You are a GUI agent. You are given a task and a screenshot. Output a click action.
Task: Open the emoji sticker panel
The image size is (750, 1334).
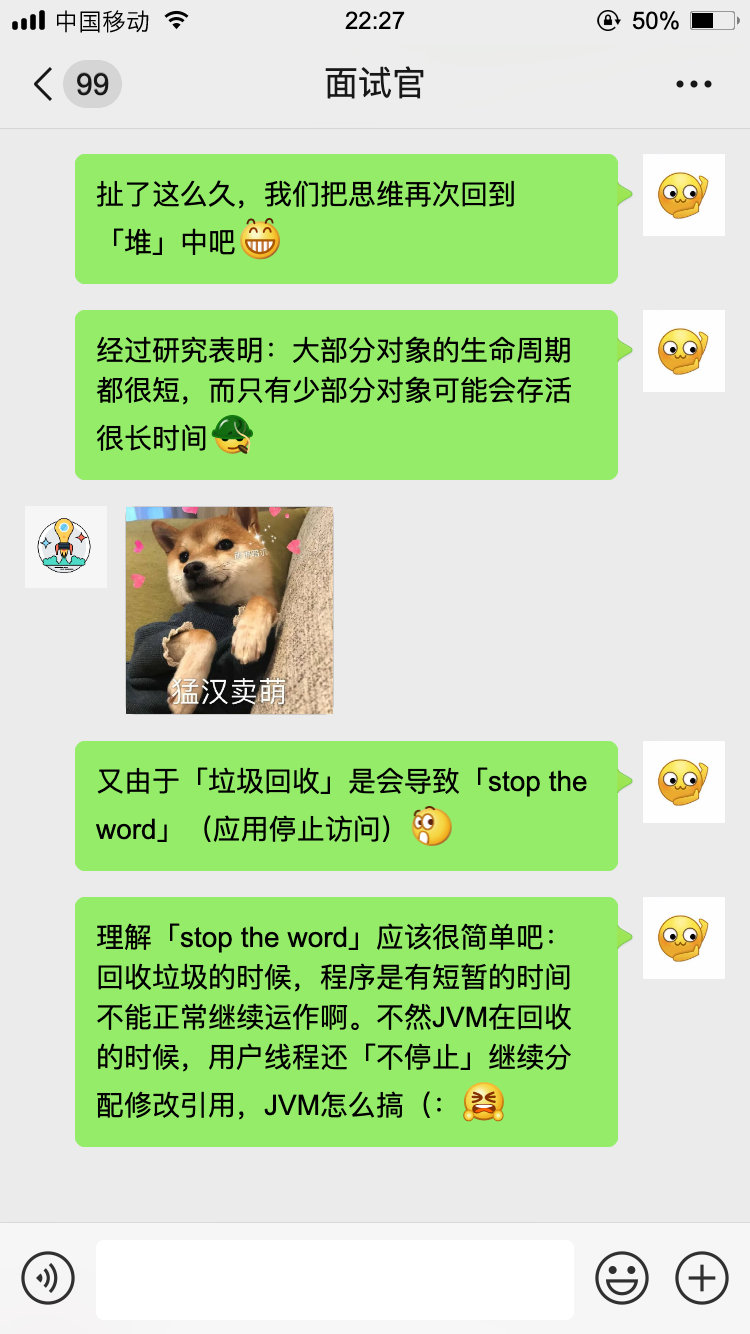622,1277
